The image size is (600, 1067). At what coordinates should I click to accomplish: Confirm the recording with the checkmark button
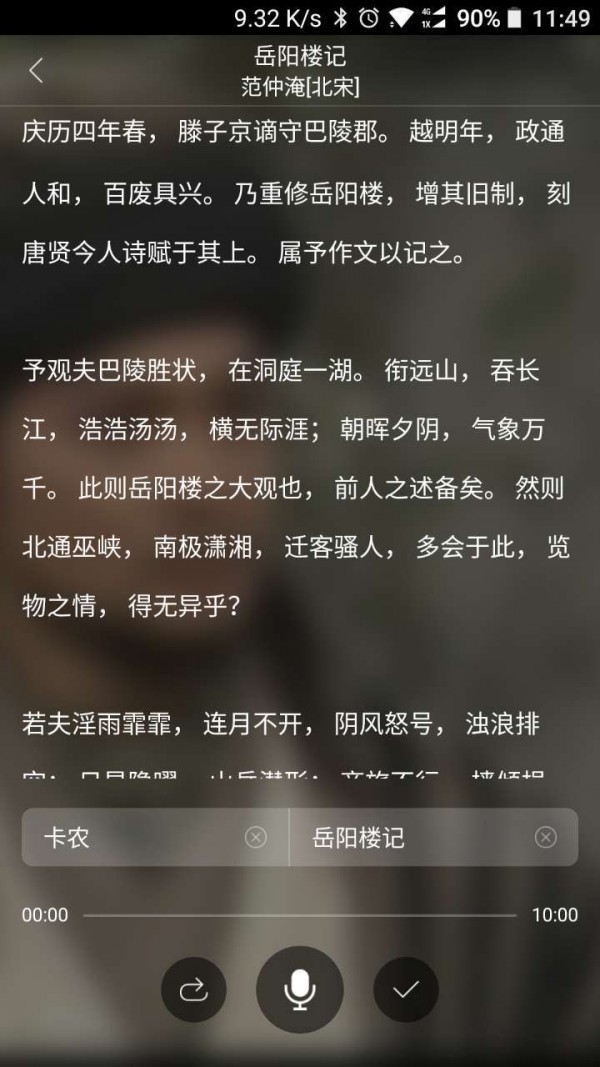(x=406, y=989)
